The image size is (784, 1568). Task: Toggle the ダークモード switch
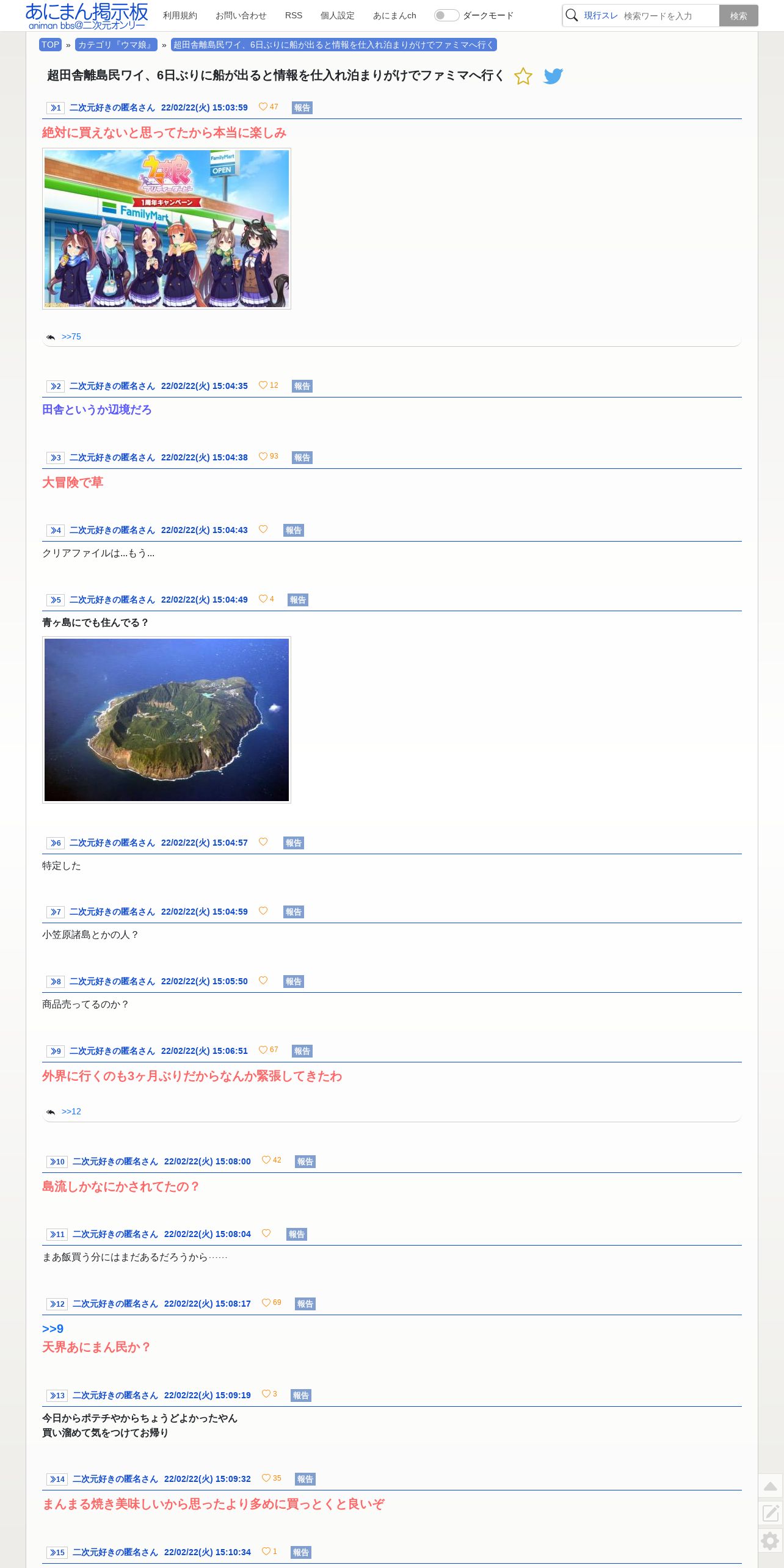tap(446, 15)
